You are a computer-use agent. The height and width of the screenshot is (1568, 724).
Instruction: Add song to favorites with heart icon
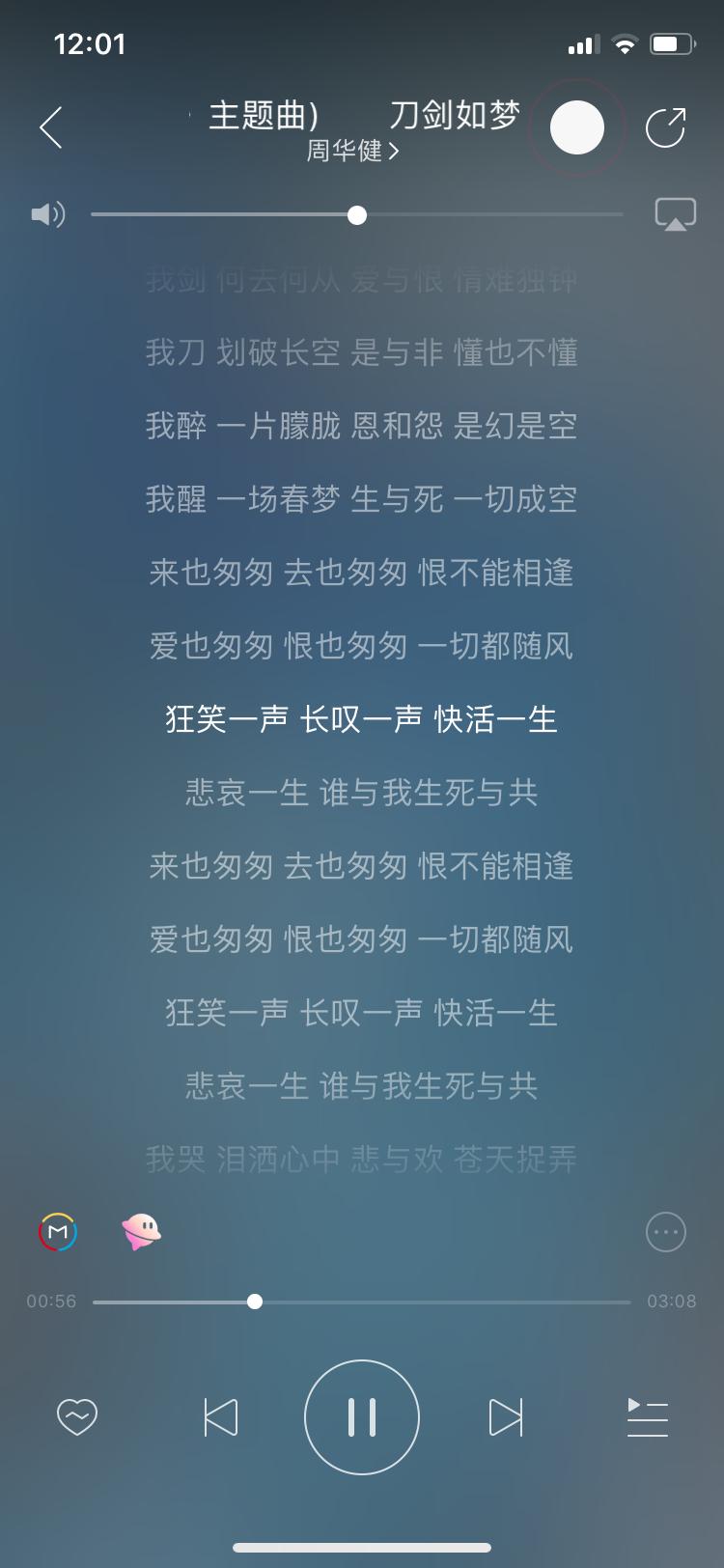click(x=77, y=1417)
